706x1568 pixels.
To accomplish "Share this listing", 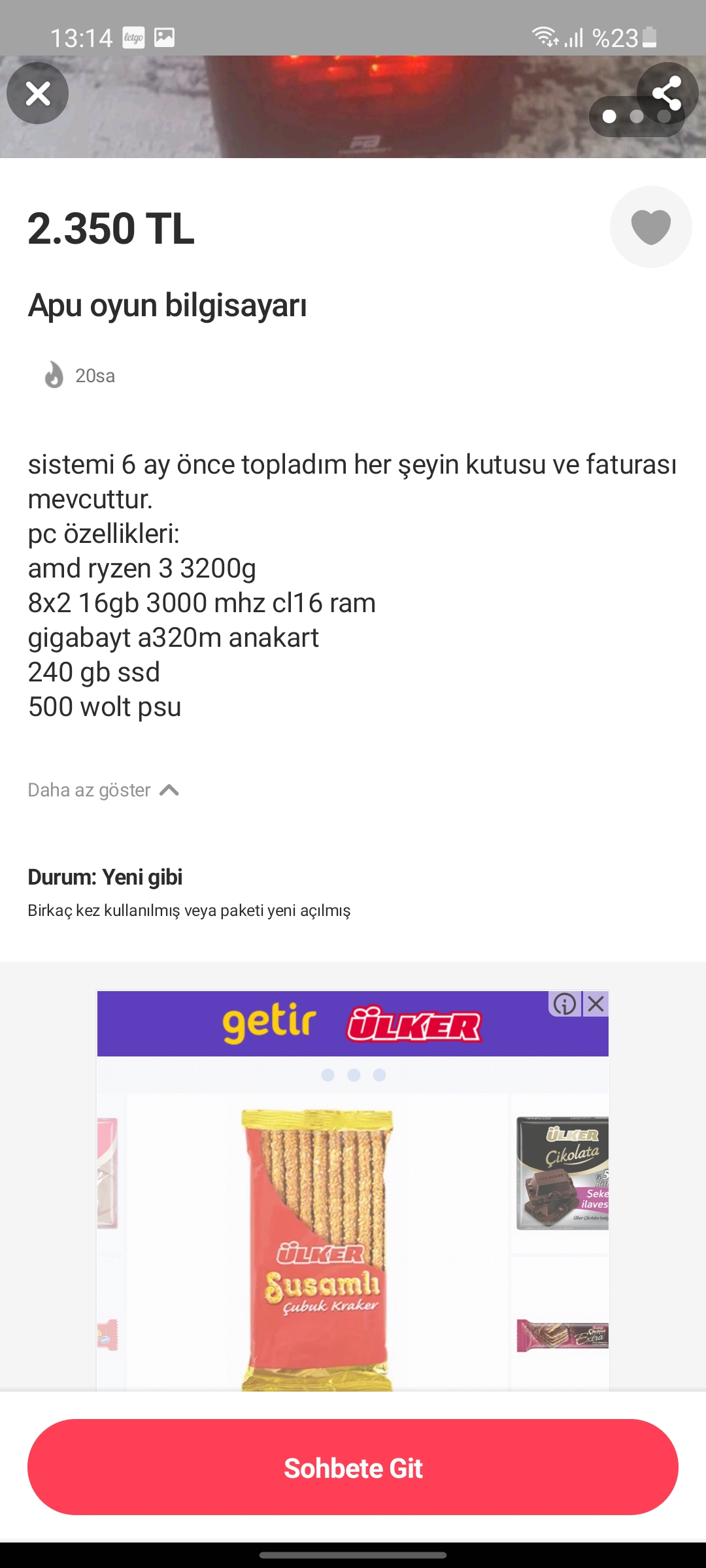I will click(x=667, y=93).
